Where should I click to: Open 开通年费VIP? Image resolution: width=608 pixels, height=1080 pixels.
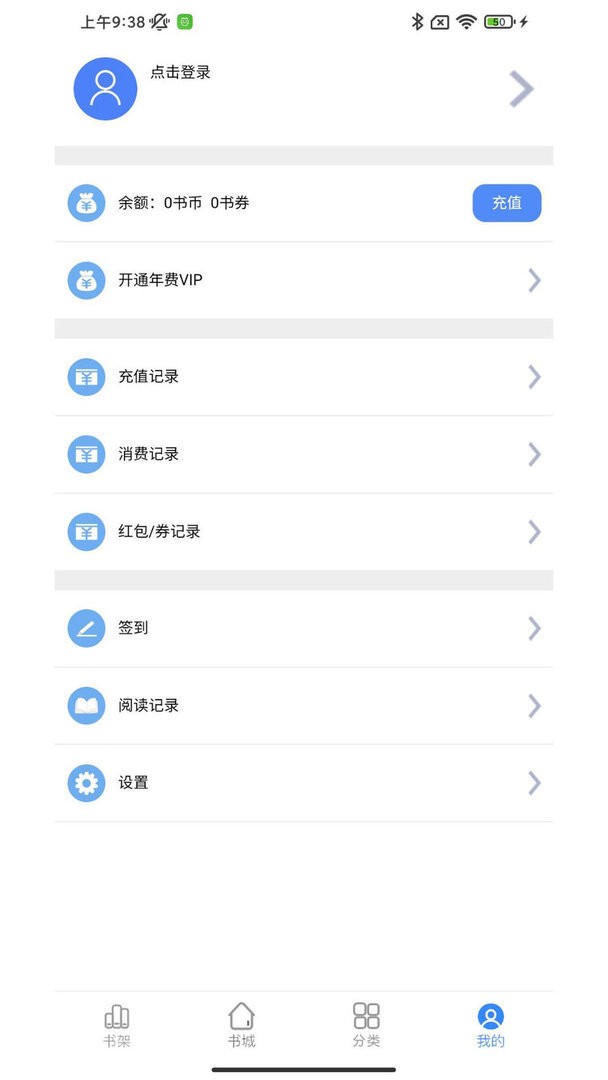(x=303, y=280)
